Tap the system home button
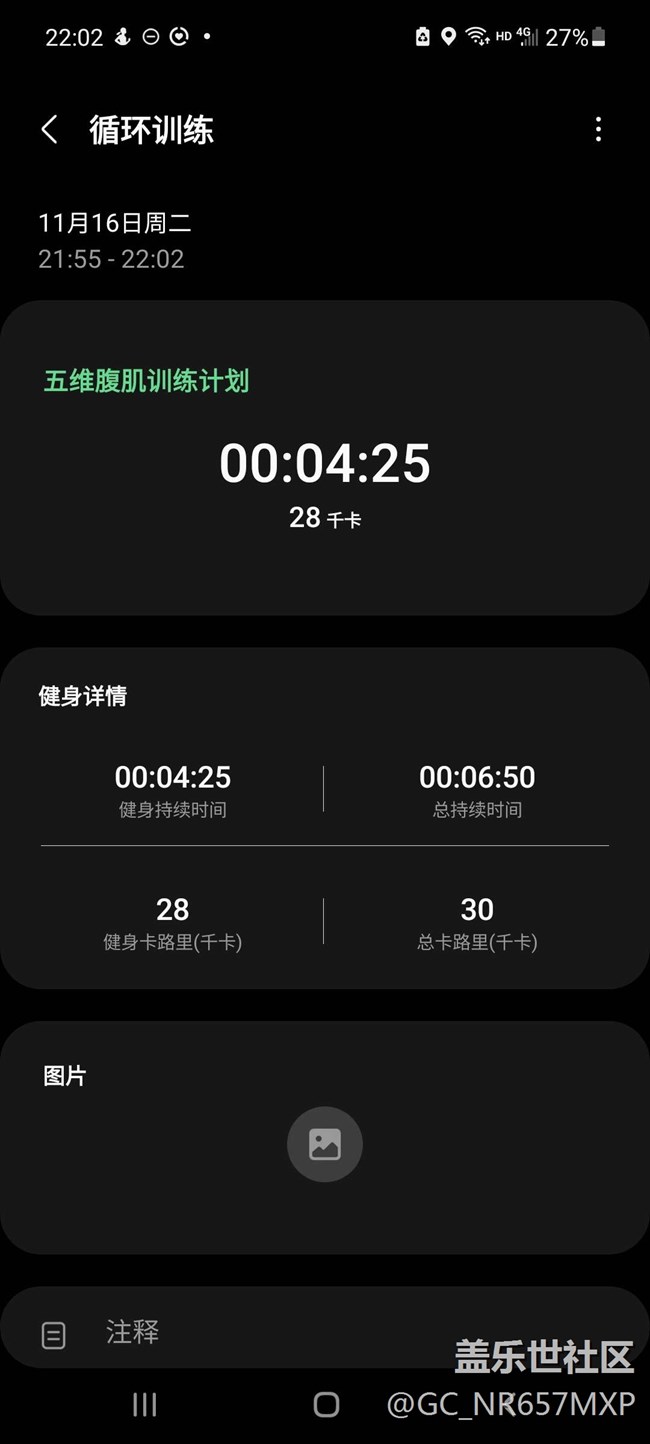This screenshot has width=650, height=1444. (x=326, y=1404)
